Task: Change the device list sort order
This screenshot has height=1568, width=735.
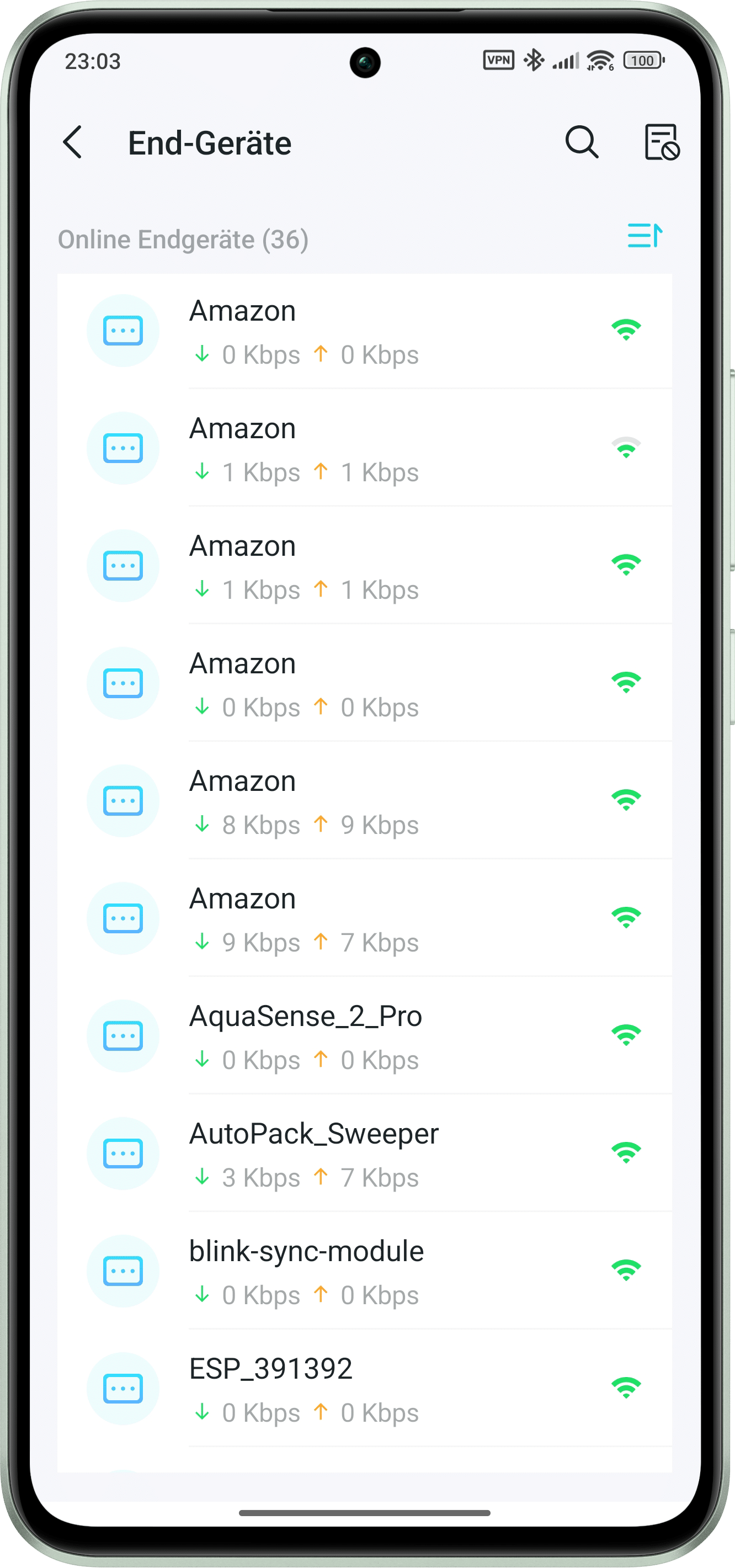Action: click(x=645, y=236)
